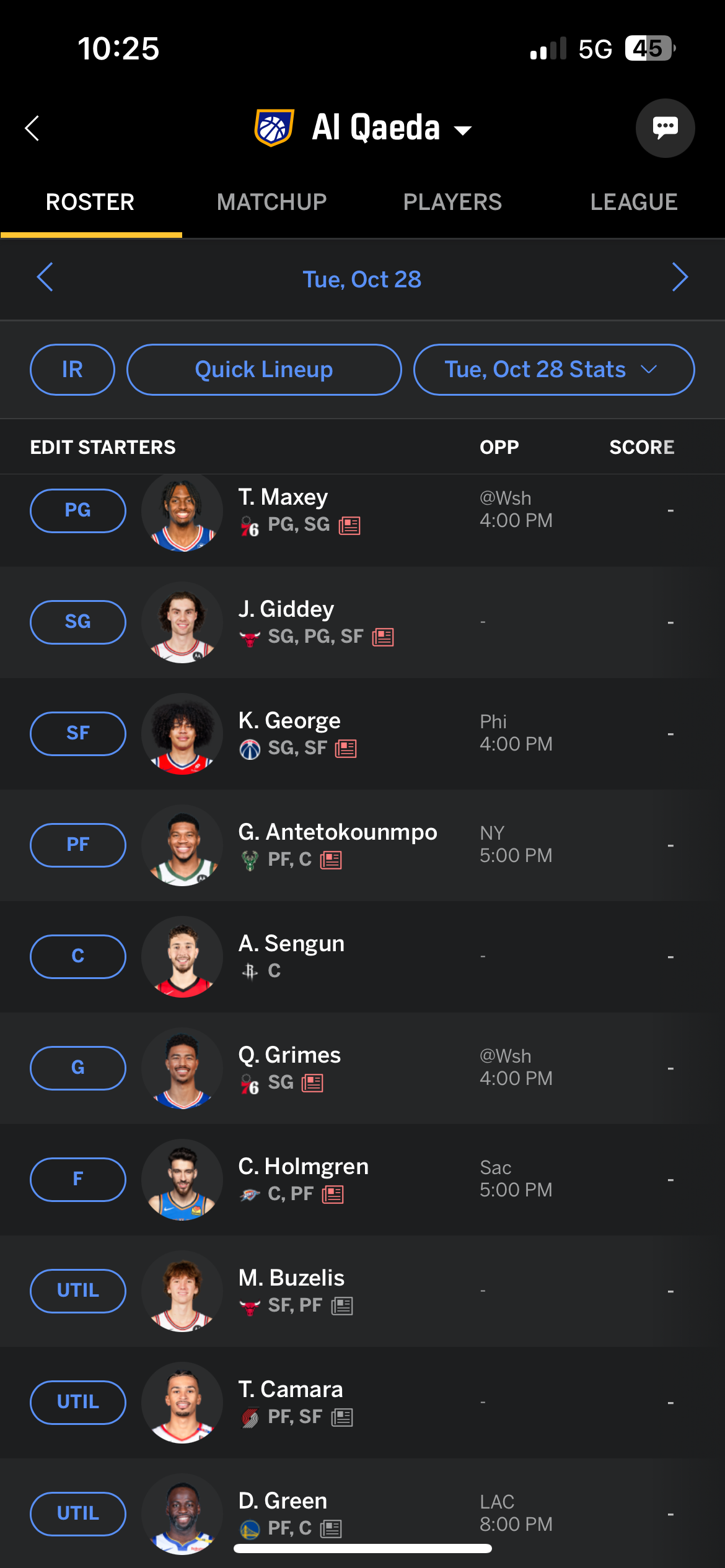
Task: Go to the next day's lineup
Action: pos(680,277)
